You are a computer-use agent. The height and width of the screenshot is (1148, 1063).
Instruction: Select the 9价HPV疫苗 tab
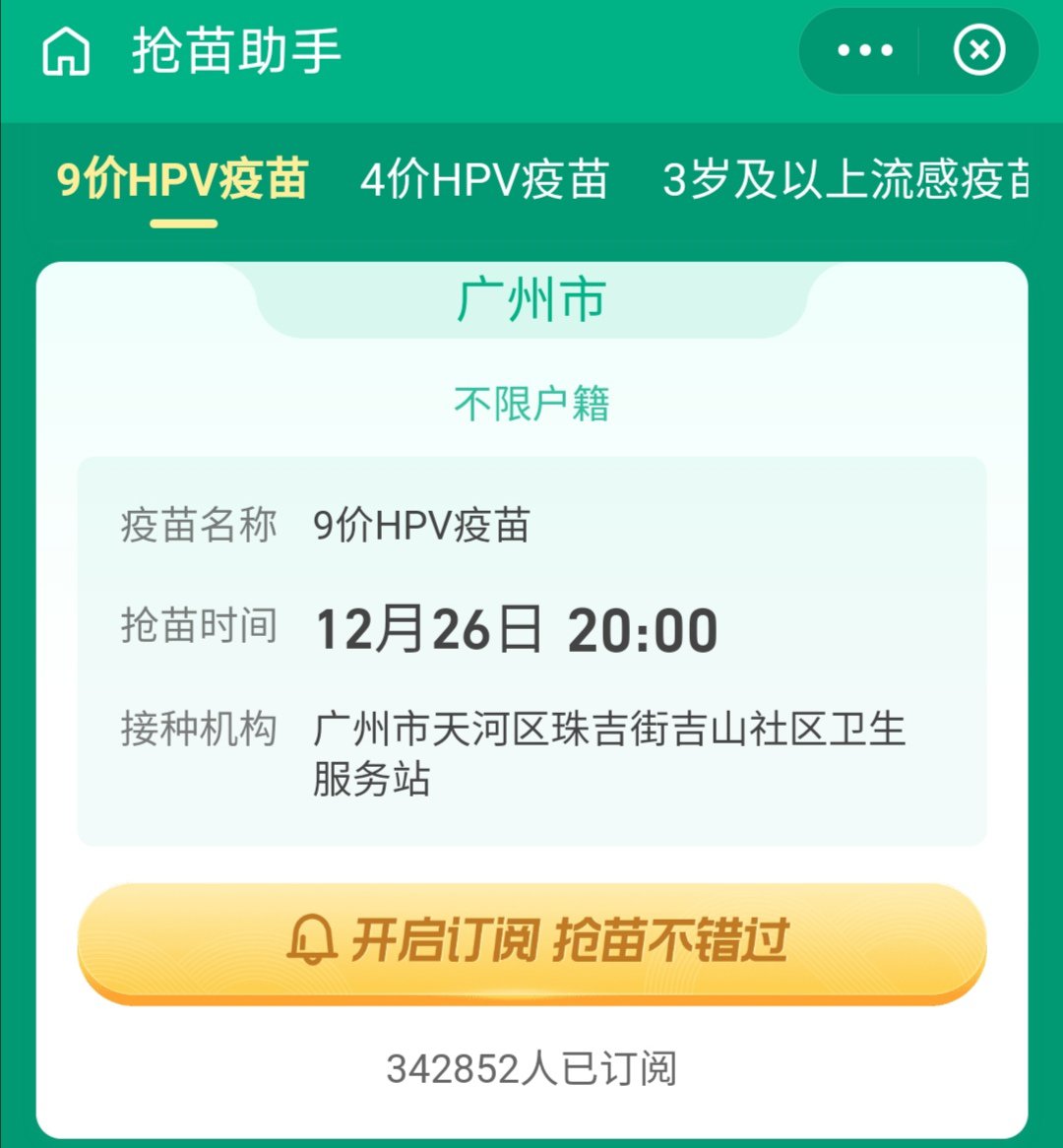click(183, 180)
